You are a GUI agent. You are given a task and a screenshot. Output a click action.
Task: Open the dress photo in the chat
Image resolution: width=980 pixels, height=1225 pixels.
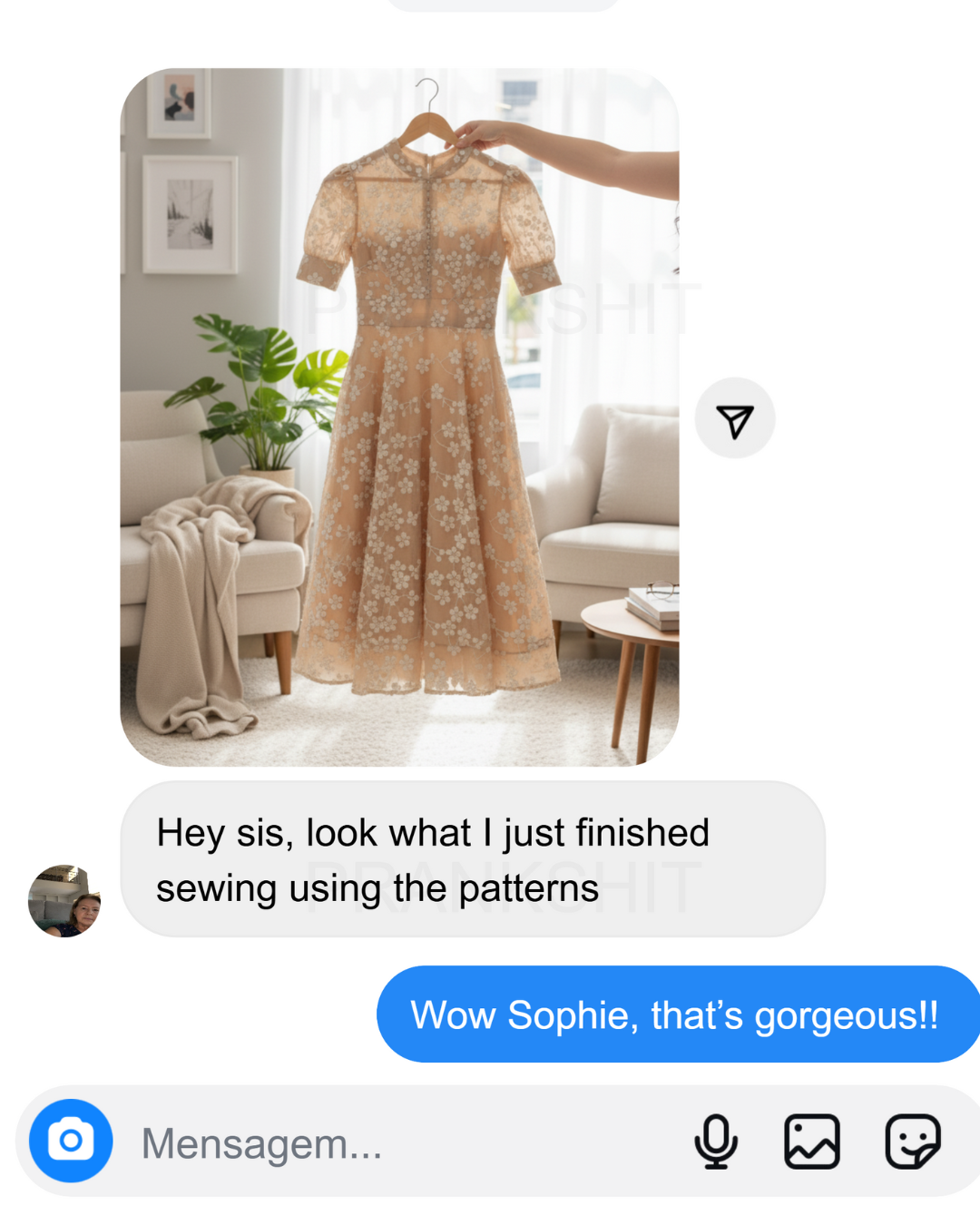click(399, 417)
